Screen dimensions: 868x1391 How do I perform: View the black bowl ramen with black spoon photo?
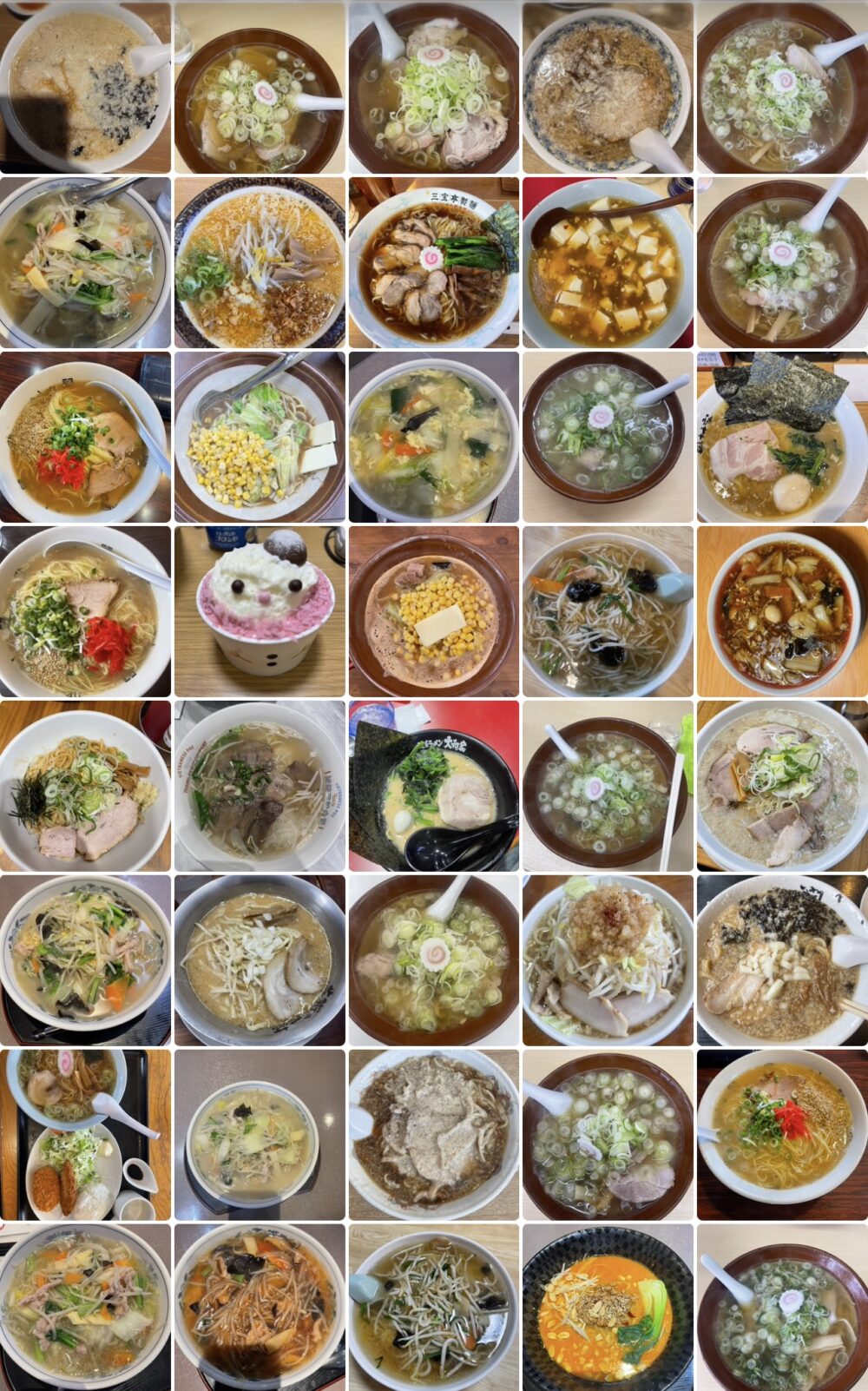tap(433, 786)
